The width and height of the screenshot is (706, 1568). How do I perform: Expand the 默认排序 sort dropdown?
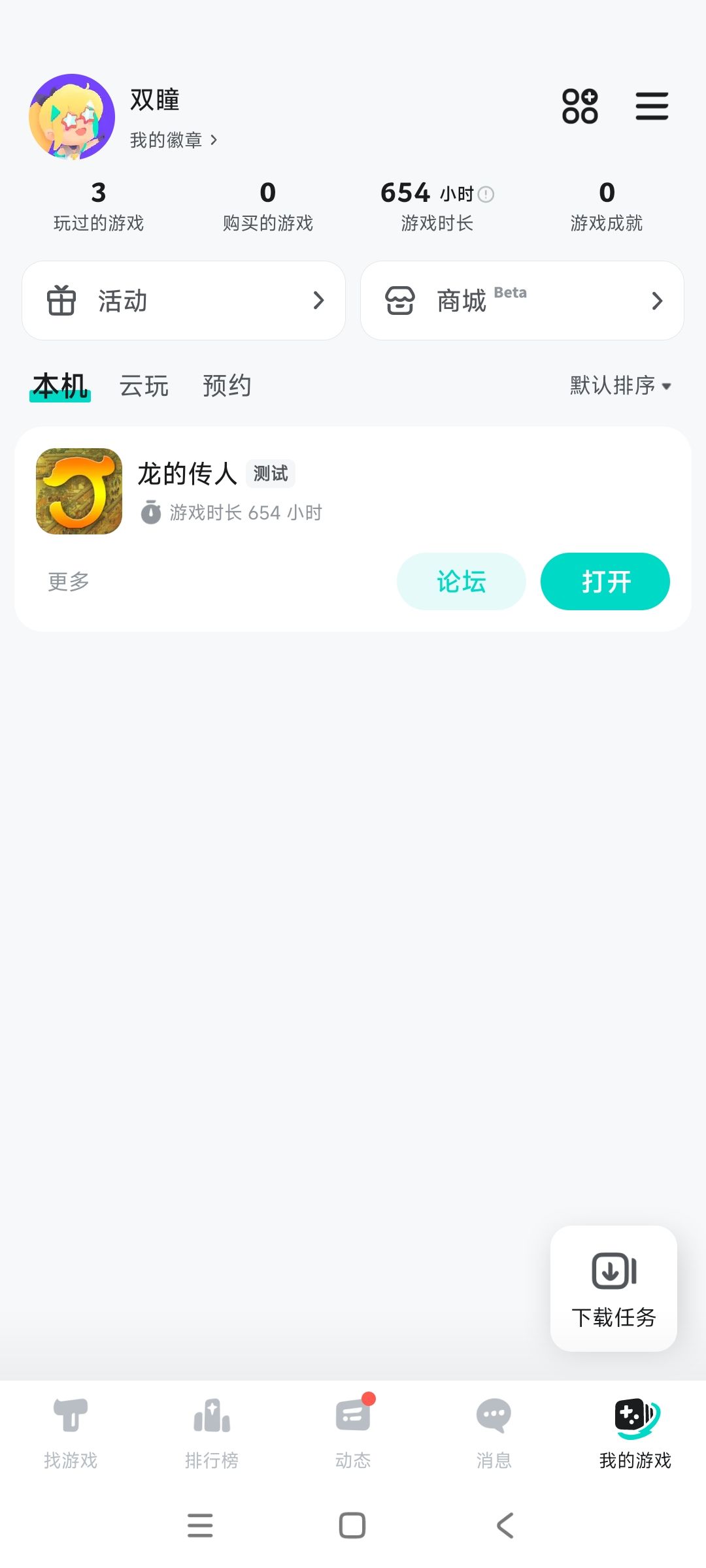(620, 385)
